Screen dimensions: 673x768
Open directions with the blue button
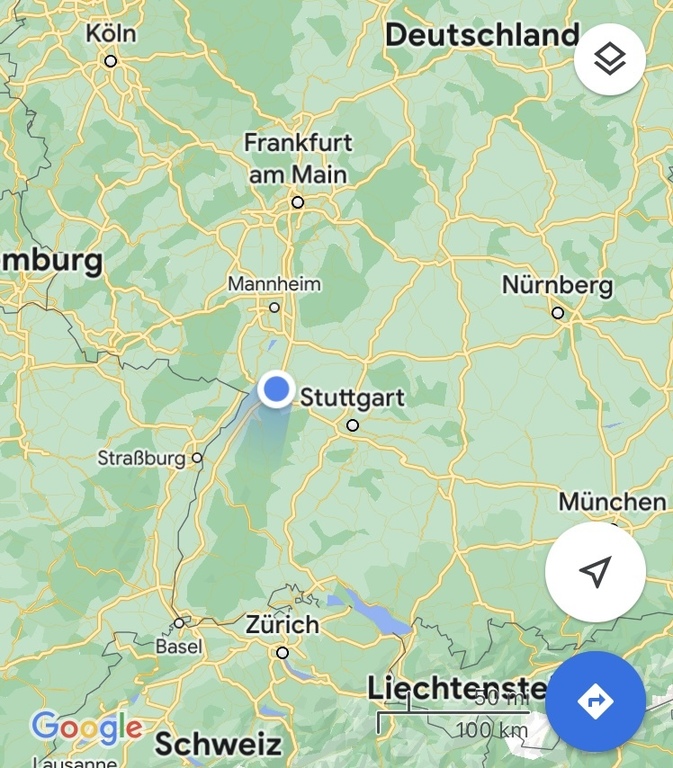595,701
